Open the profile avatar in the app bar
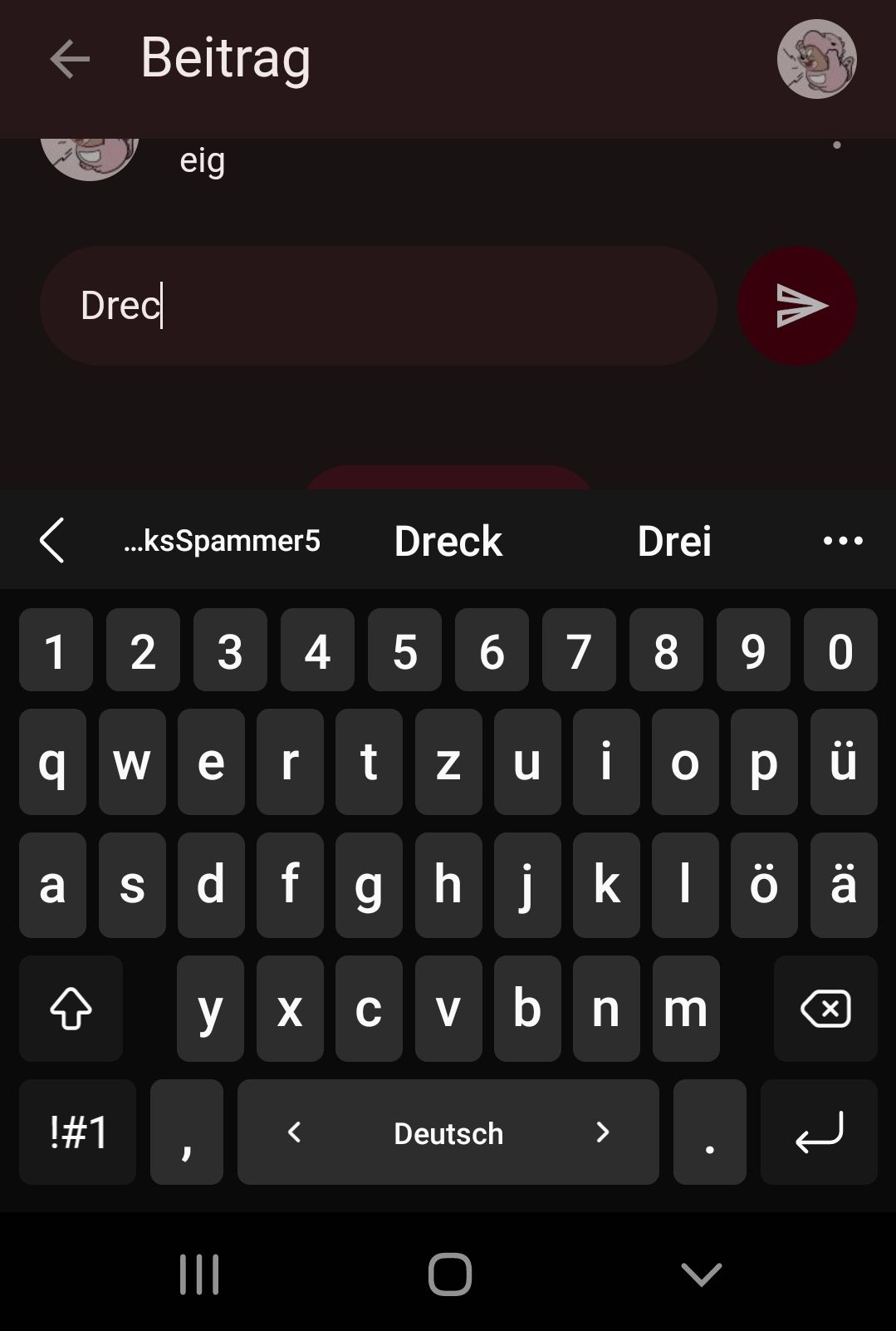 pyautogui.click(x=816, y=59)
